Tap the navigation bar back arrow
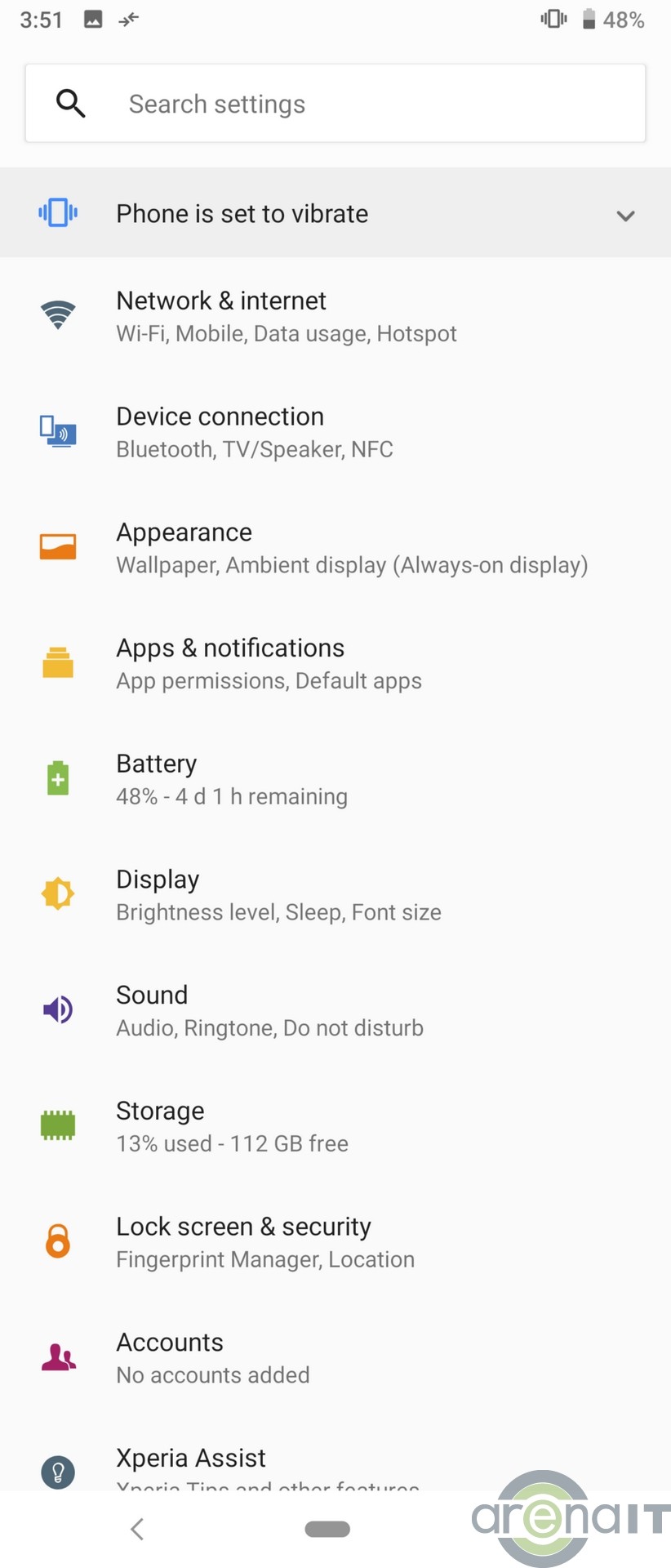Screen dimensions: 671x1568 coord(137,1529)
